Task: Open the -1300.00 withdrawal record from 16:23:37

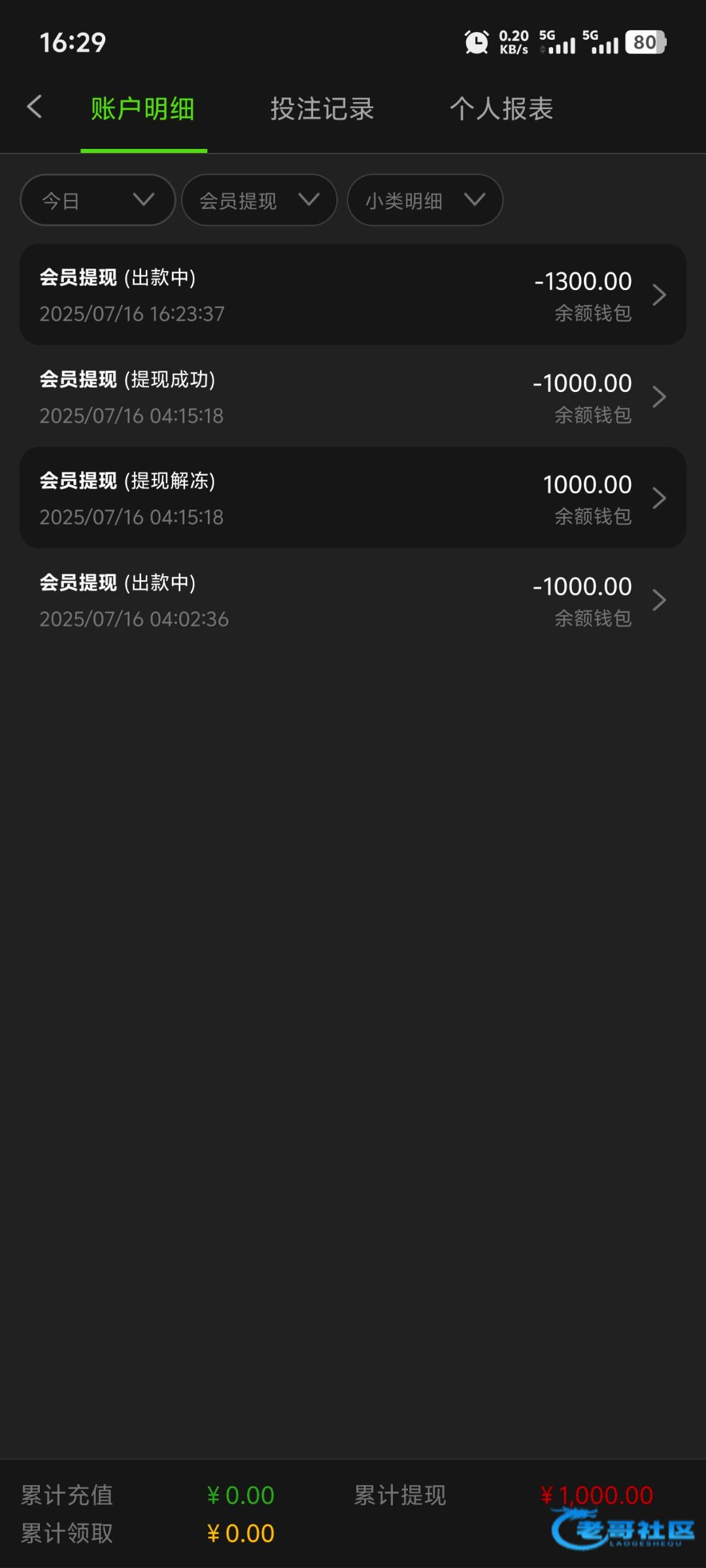Action: tap(353, 295)
